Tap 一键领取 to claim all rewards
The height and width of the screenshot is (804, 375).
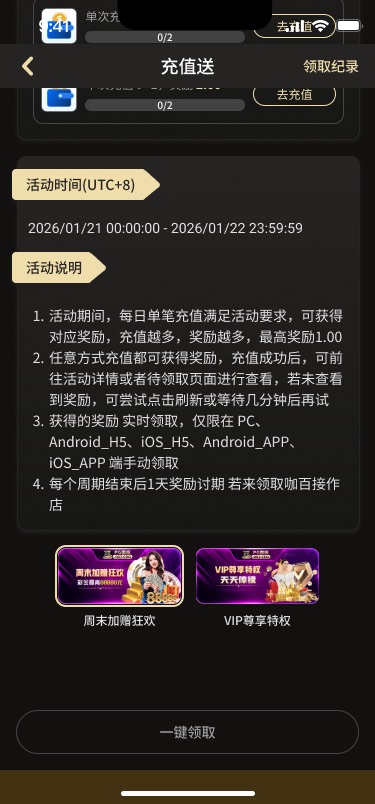point(187,732)
